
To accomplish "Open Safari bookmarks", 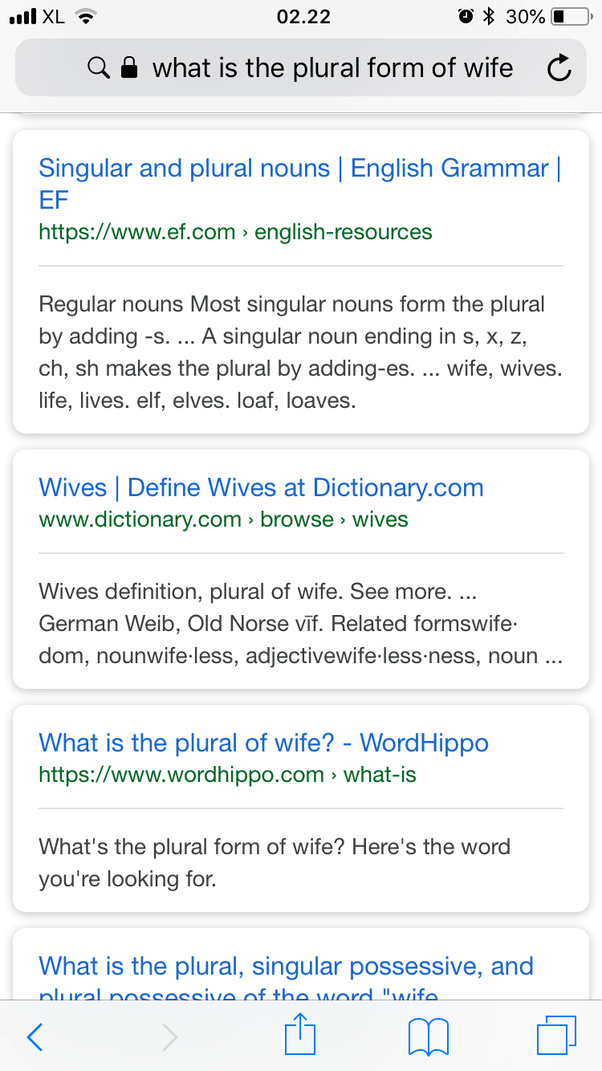I will 429,1037.
